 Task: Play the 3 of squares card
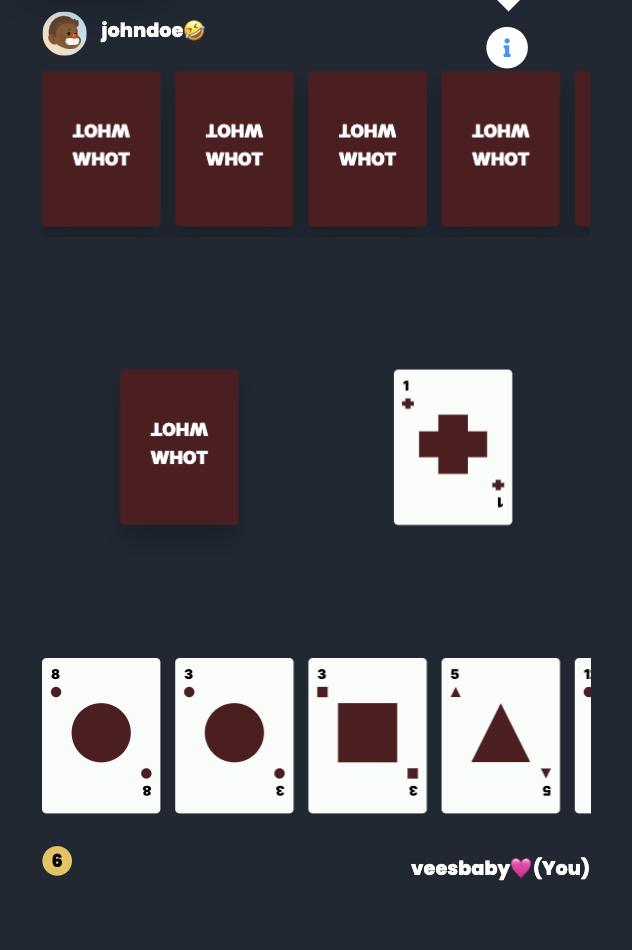[367, 735]
